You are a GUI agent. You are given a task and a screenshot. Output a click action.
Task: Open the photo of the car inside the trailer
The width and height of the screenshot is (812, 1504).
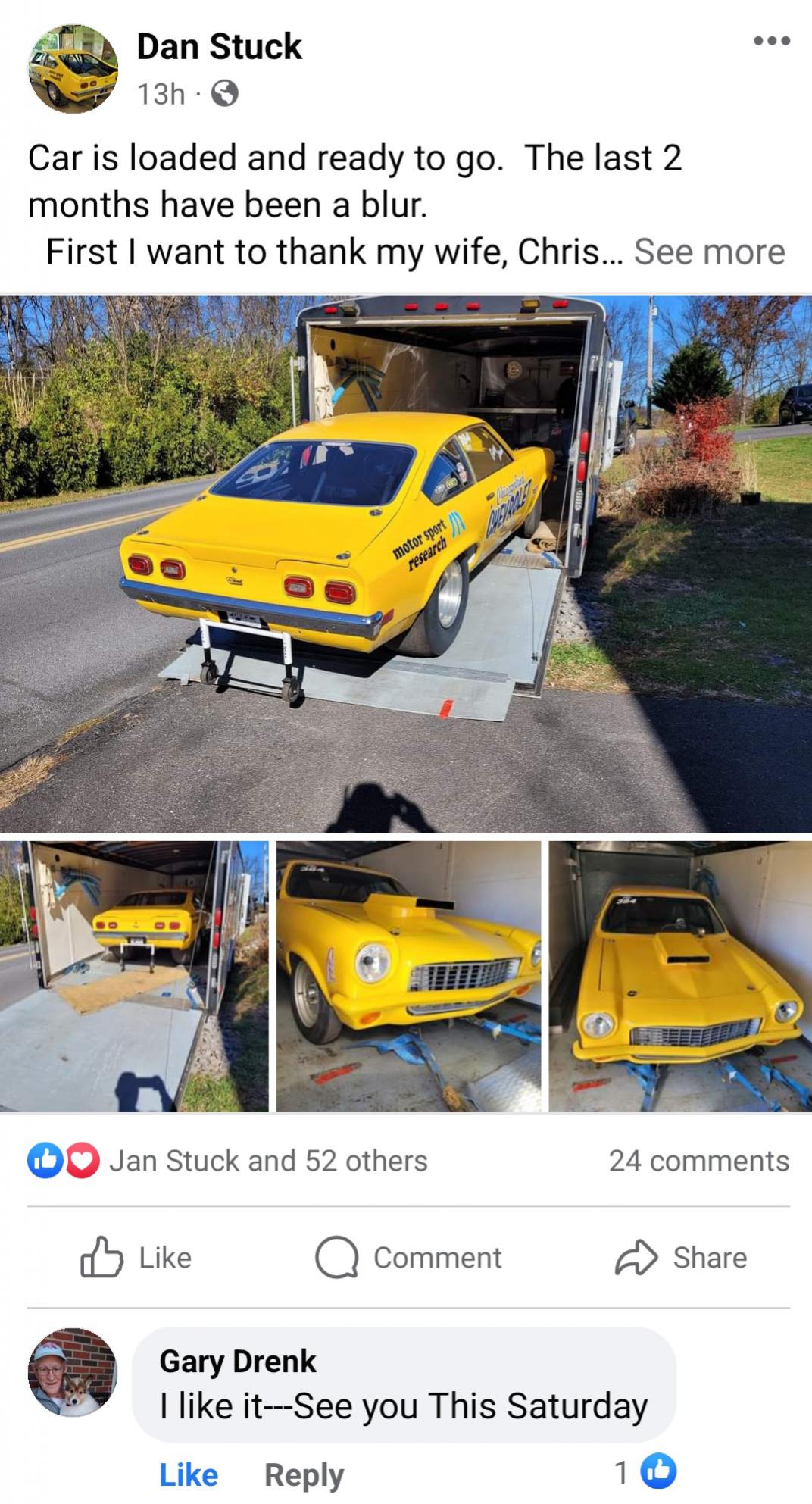tap(134, 976)
